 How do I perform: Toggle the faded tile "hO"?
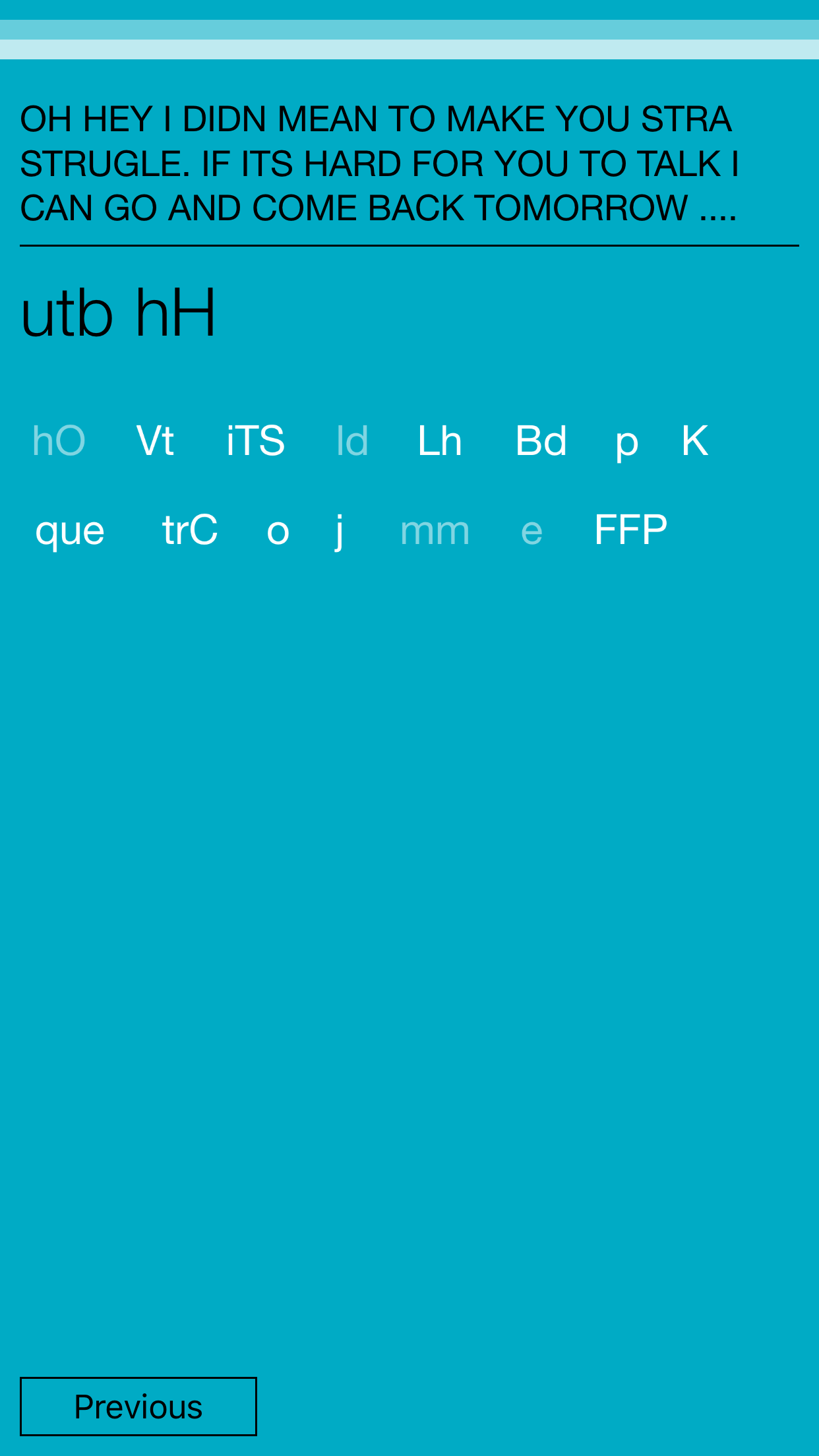(x=59, y=441)
